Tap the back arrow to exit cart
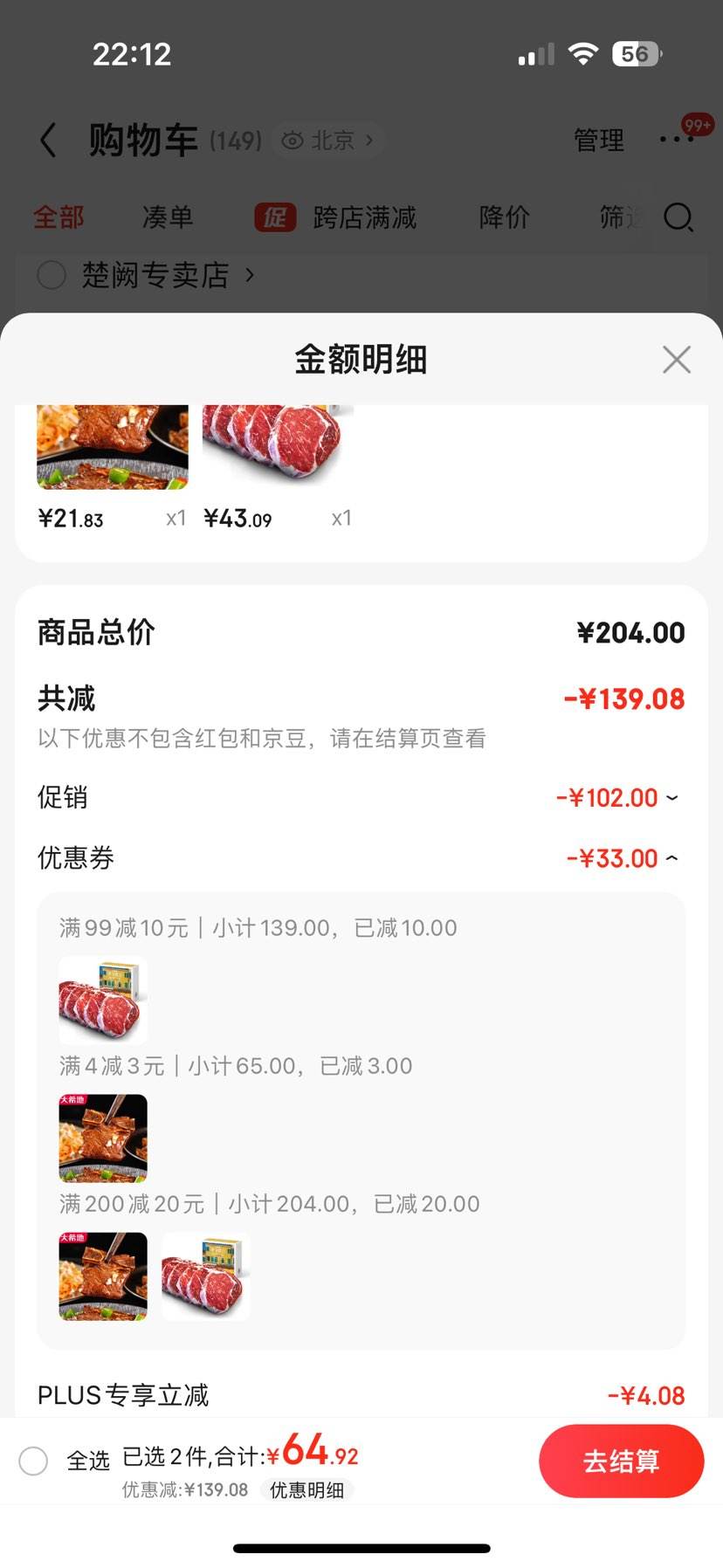The width and height of the screenshot is (723, 1568). click(x=48, y=140)
